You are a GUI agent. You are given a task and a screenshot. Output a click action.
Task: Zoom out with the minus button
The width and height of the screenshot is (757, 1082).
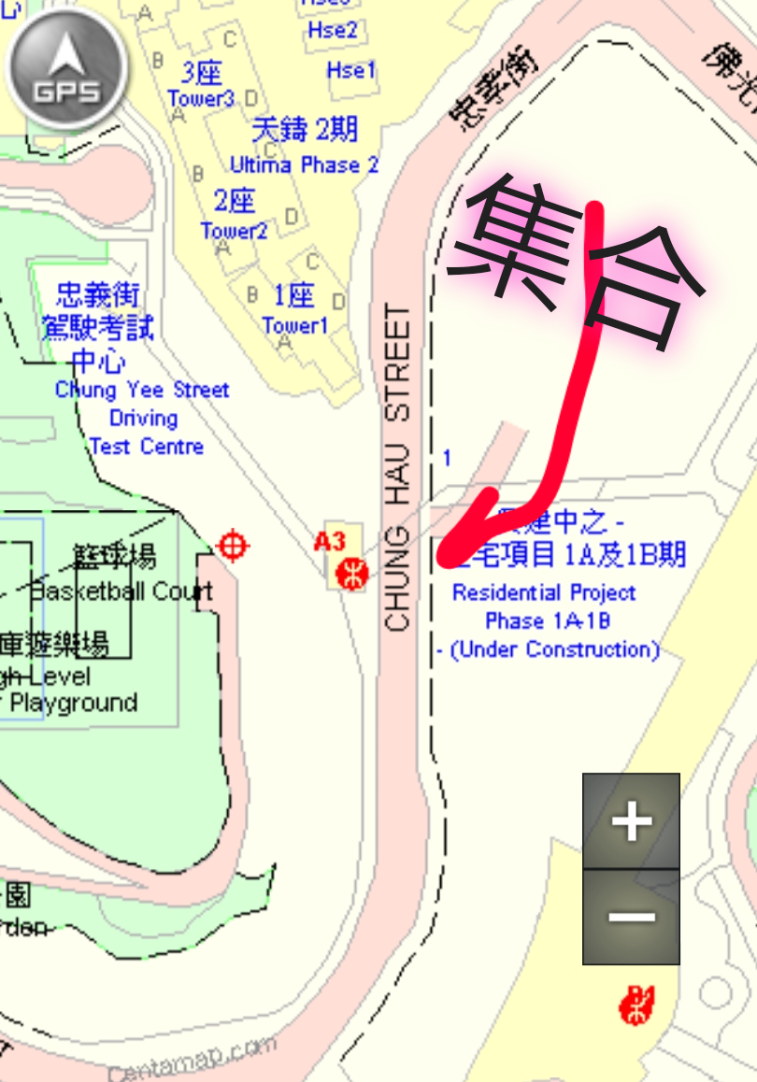631,916
